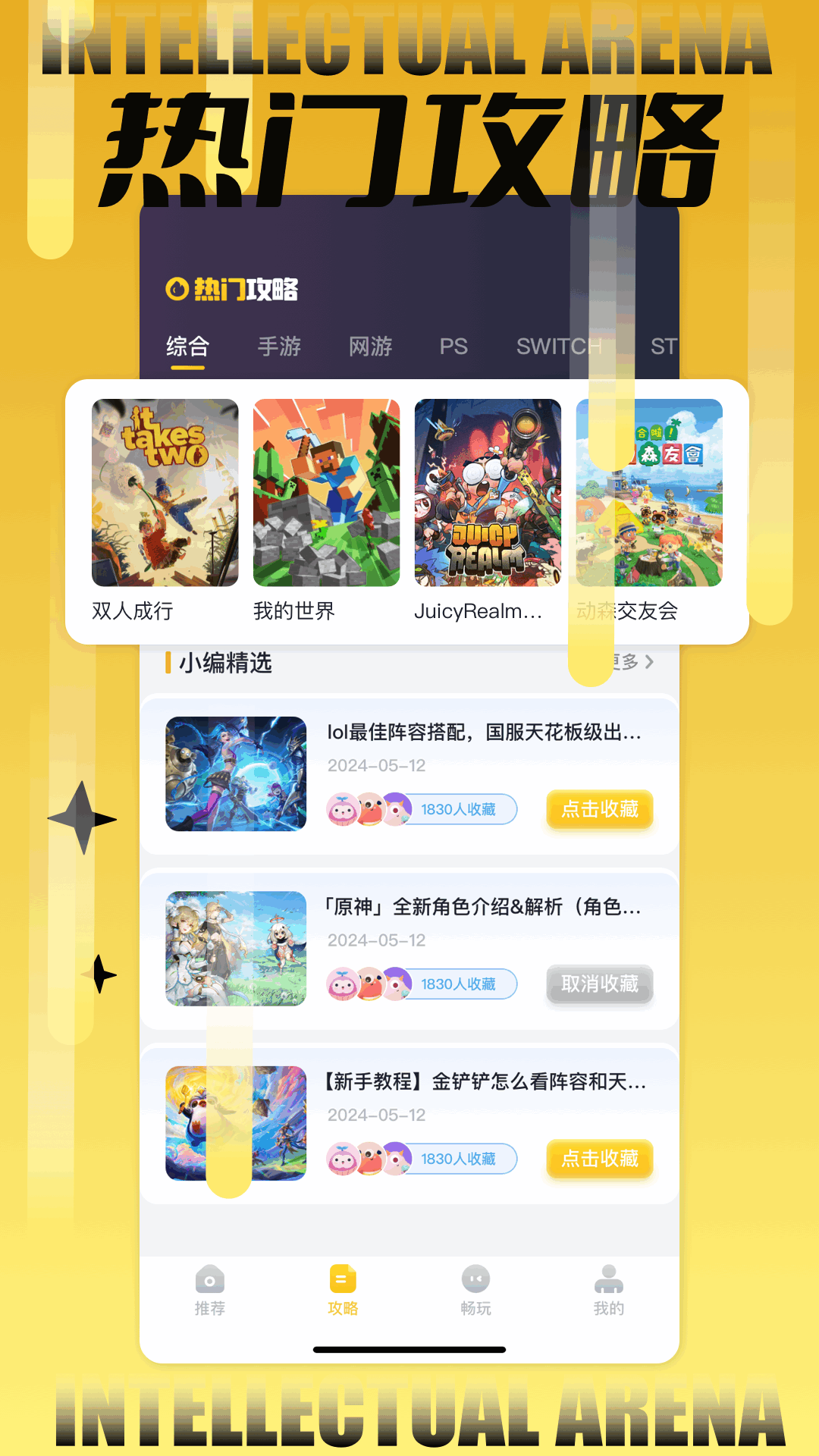Expand 小编精选 with the 更多 chevron
The height and width of the screenshot is (1456, 819).
pyautogui.click(x=648, y=663)
